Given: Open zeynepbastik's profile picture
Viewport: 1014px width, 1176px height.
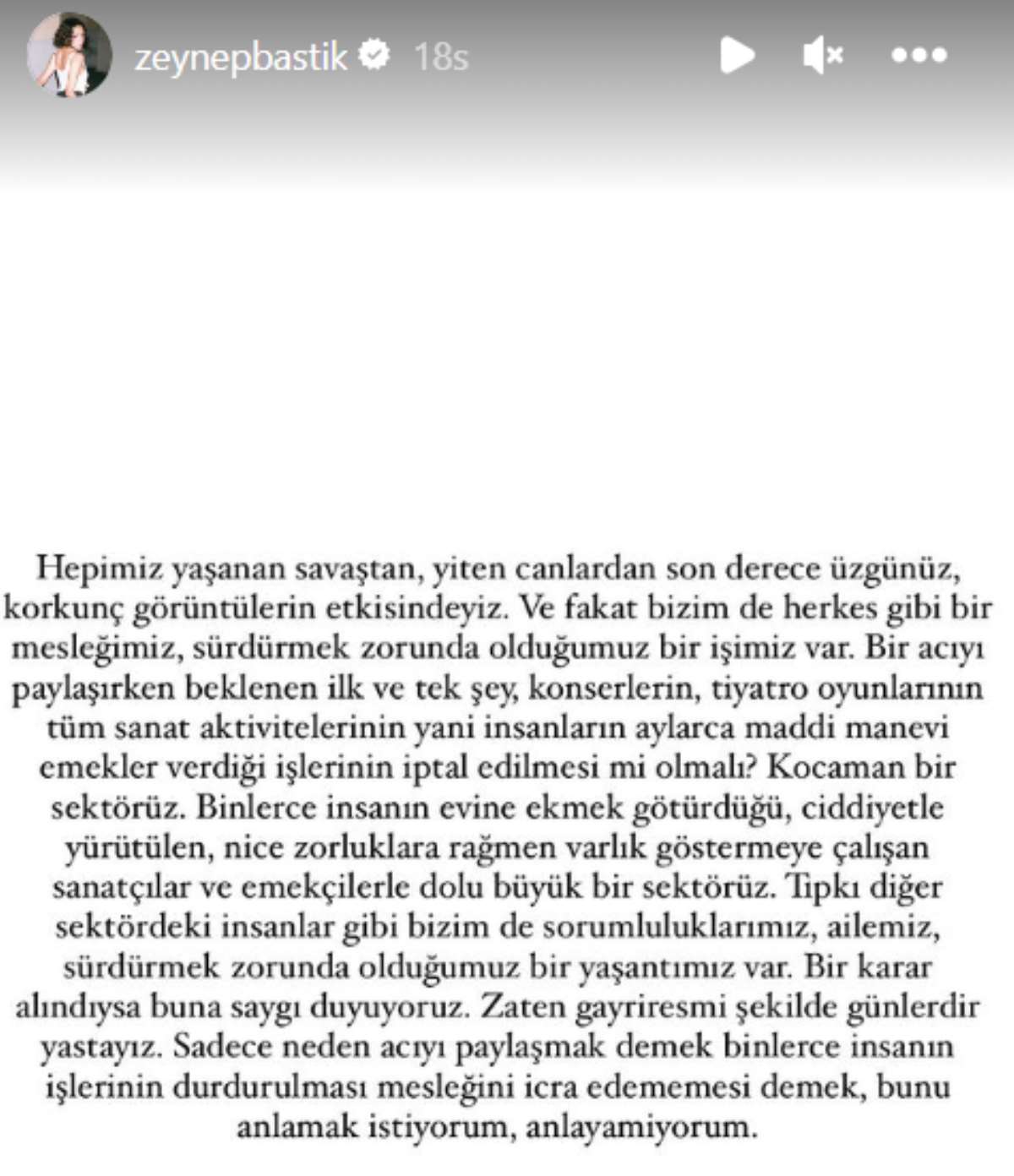Looking at the screenshot, I should [69, 55].
